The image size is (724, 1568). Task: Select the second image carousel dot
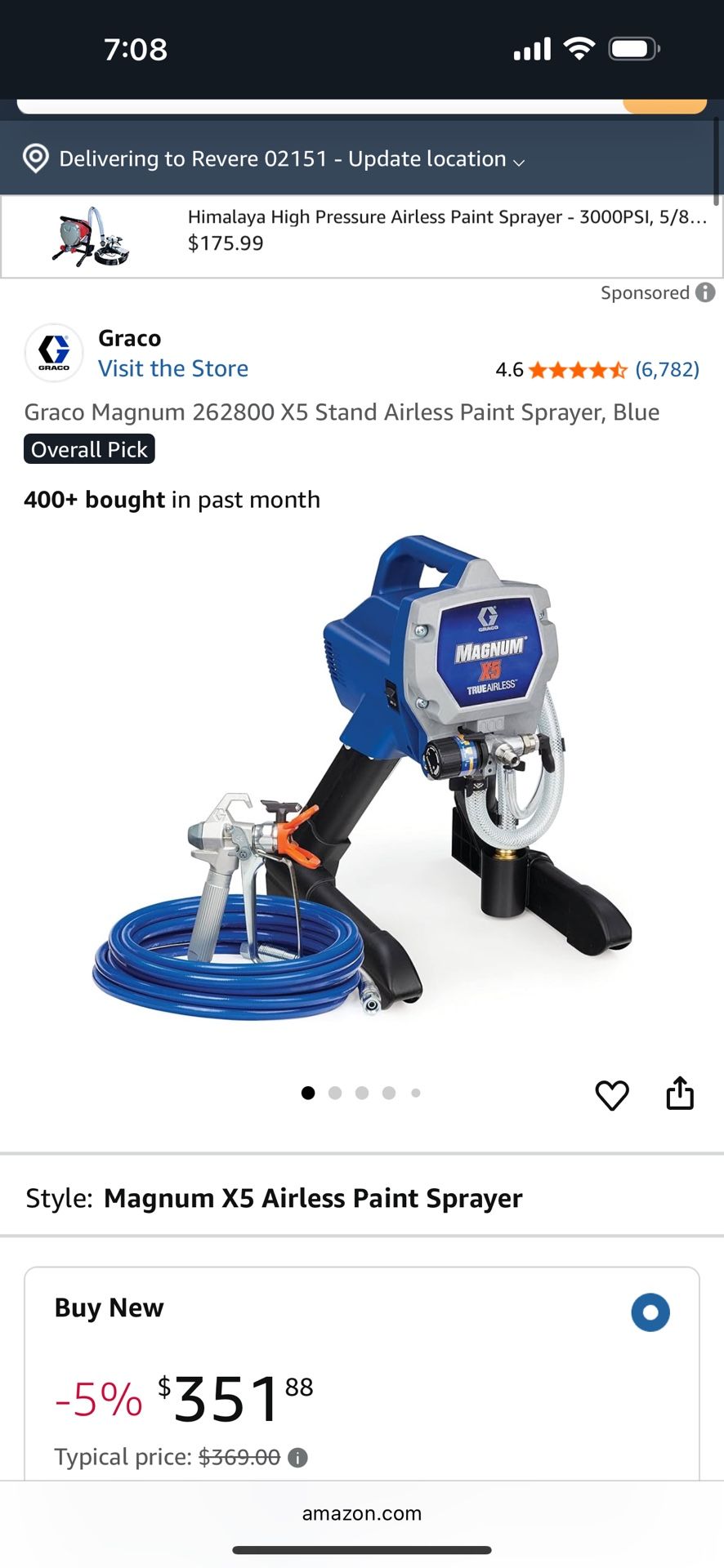click(335, 1093)
